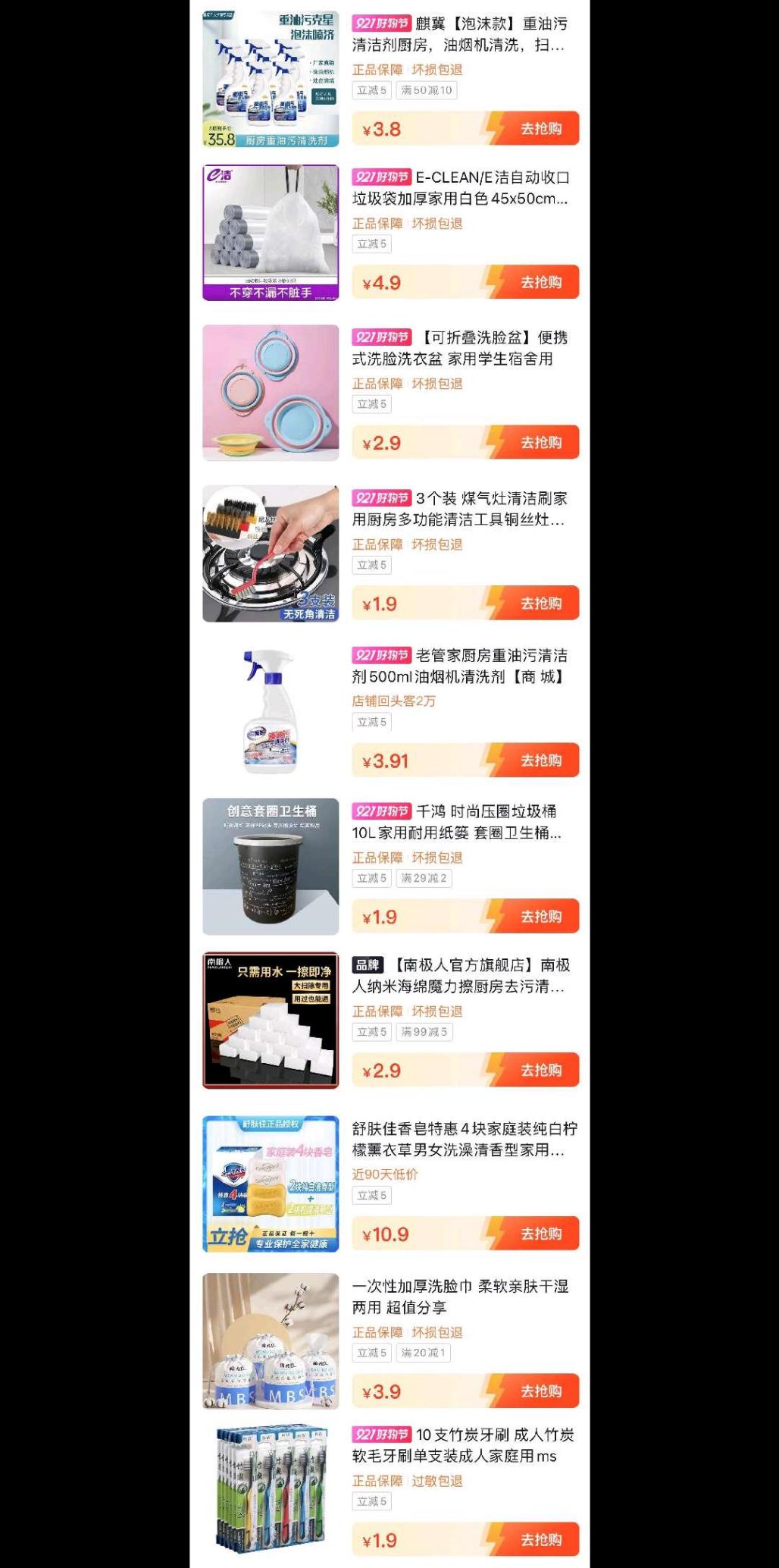The image size is (779, 1568).
Task: Click the 近90天低价 label on 舒肤佳 soap
Action: pos(386,1174)
